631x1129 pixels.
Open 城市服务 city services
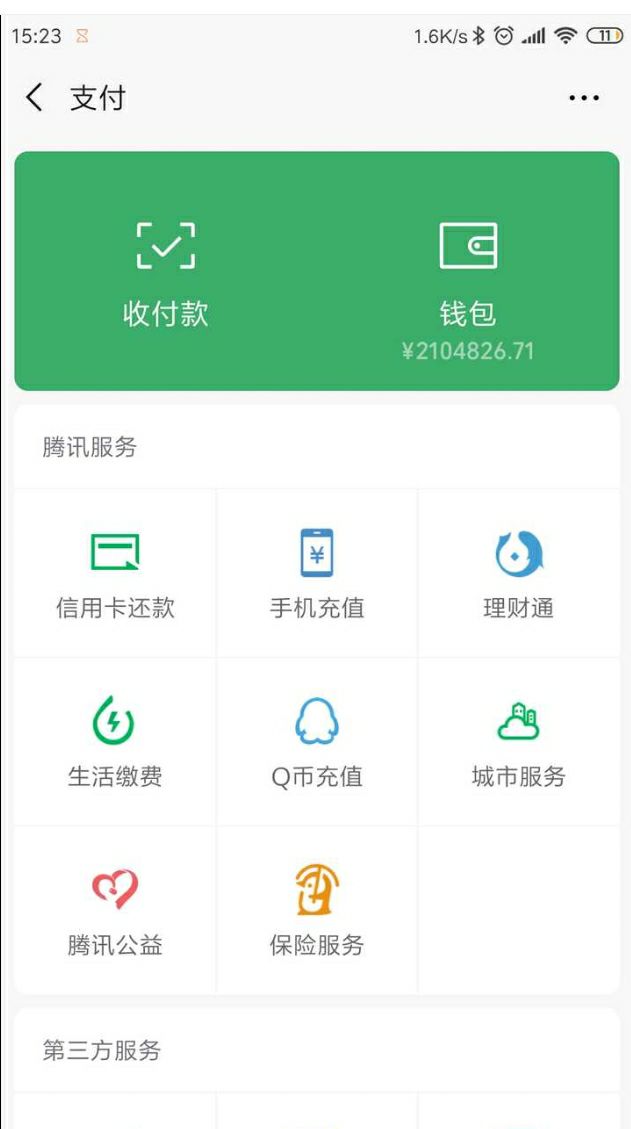[x=519, y=742]
